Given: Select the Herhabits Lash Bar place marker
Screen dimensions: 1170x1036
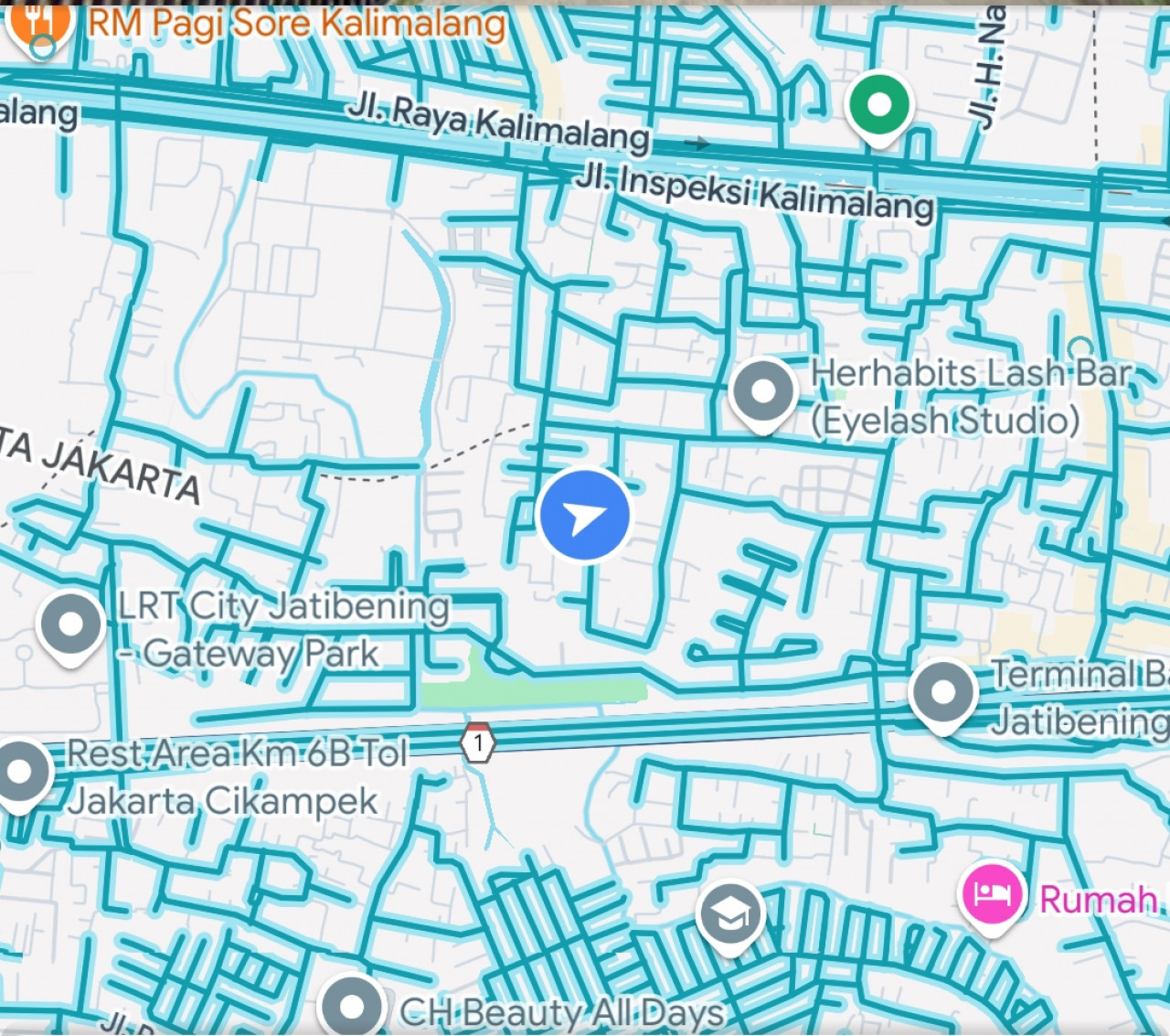Looking at the screenshot, I should point(763,392).
